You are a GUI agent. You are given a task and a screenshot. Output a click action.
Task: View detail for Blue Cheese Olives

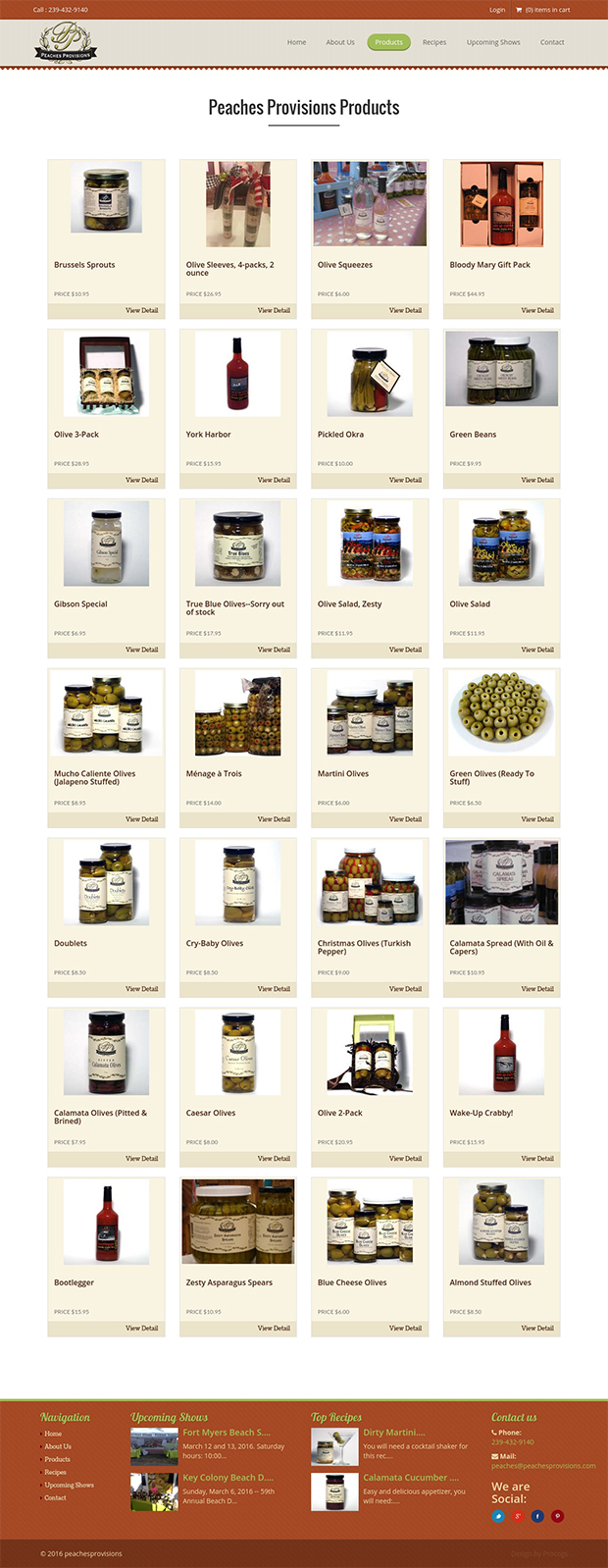click(x=405, y=1329)
